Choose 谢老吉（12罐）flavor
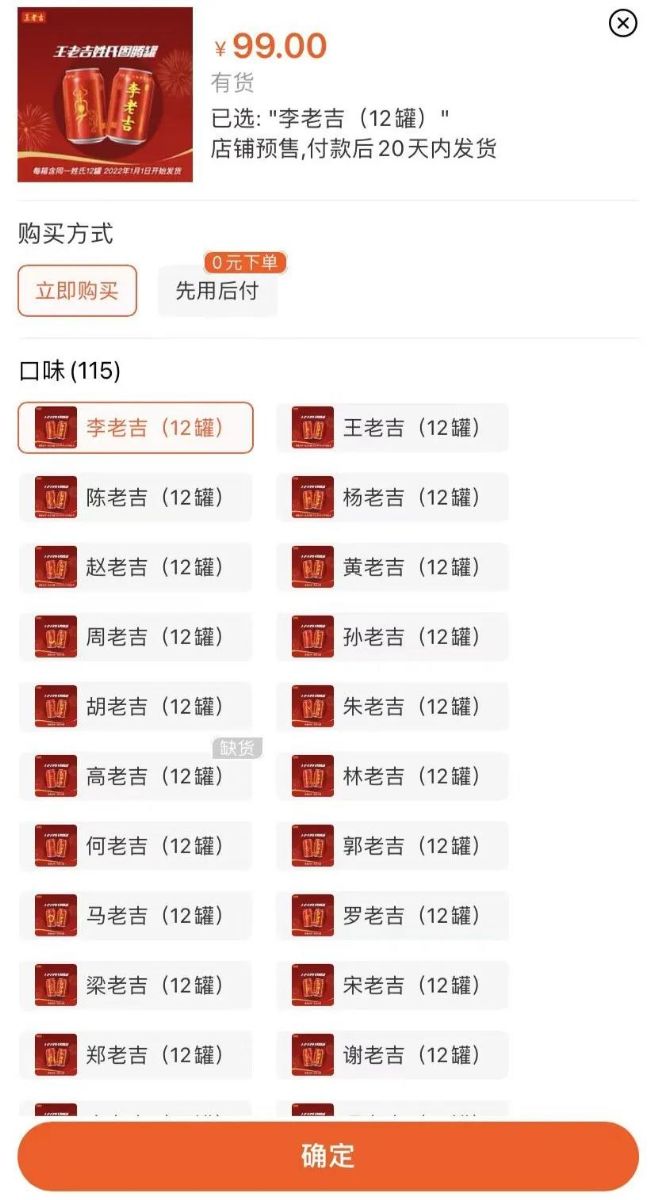This screenshot has height=1200, width=650. coord(392,1055)
